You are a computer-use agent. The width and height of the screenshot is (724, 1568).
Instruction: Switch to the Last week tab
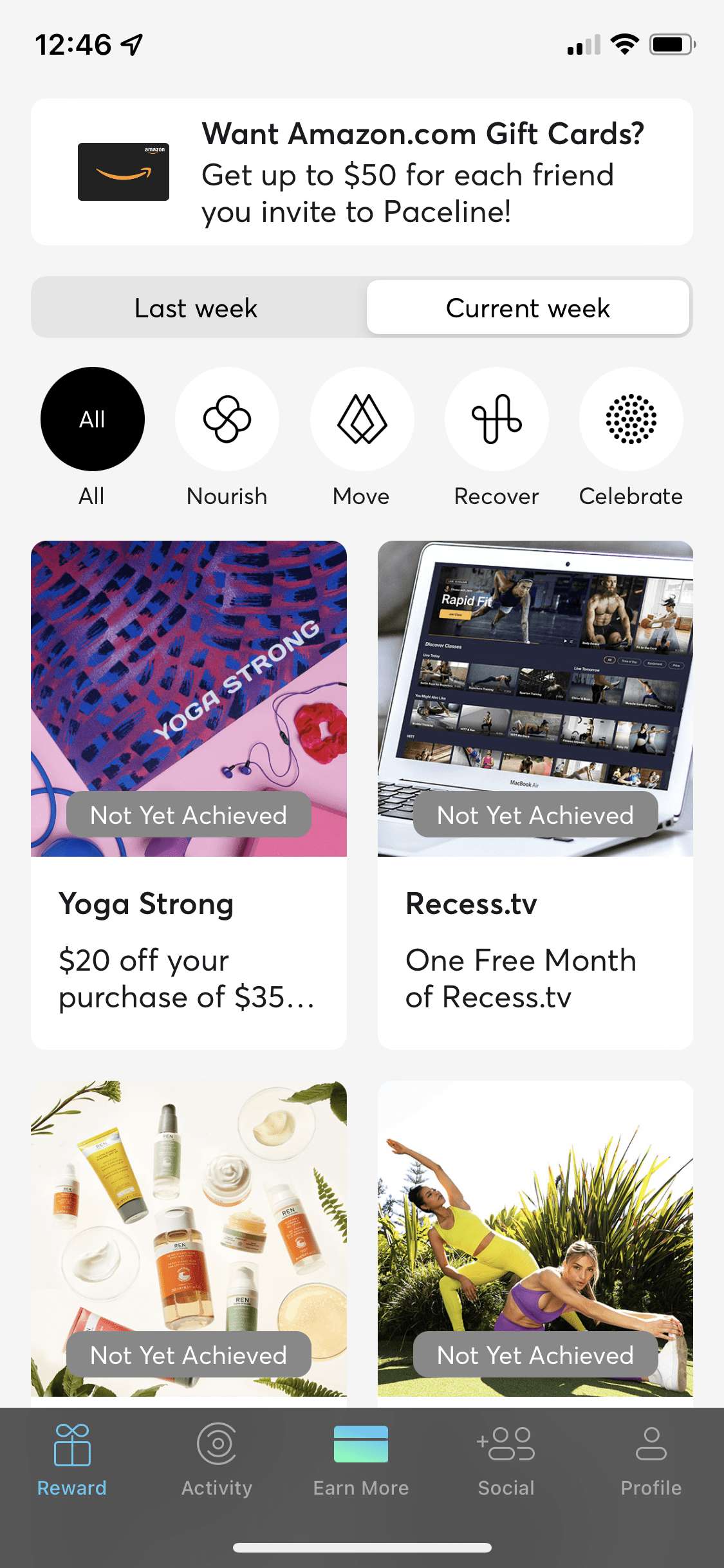point(196,308)
